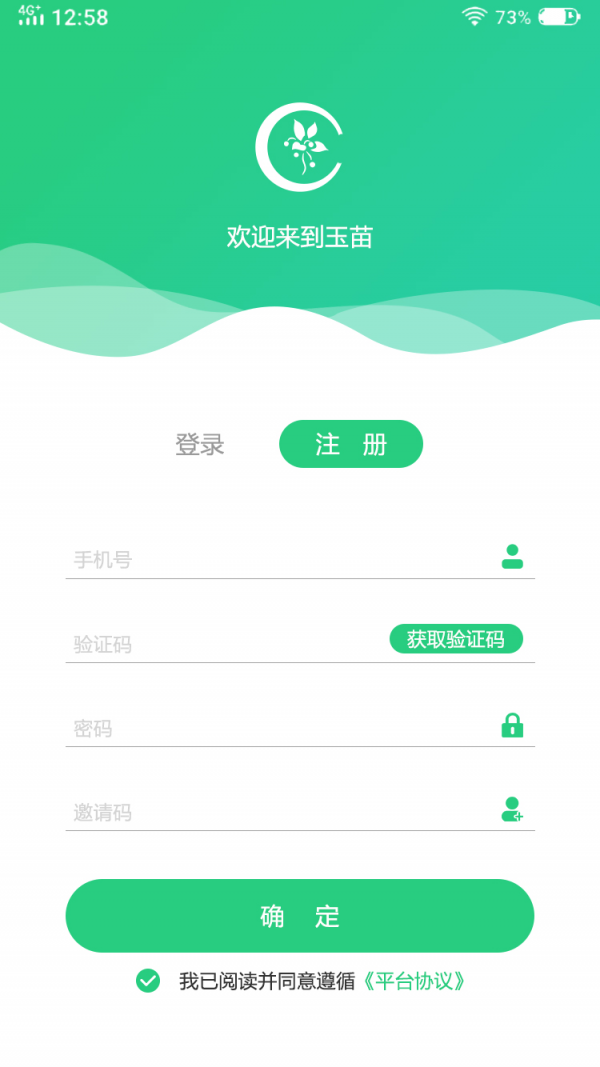Image resolution: width=600 pixels, height=1067 pixels.
Task: Uncheck the agreement checkbox
Action: 148,981
